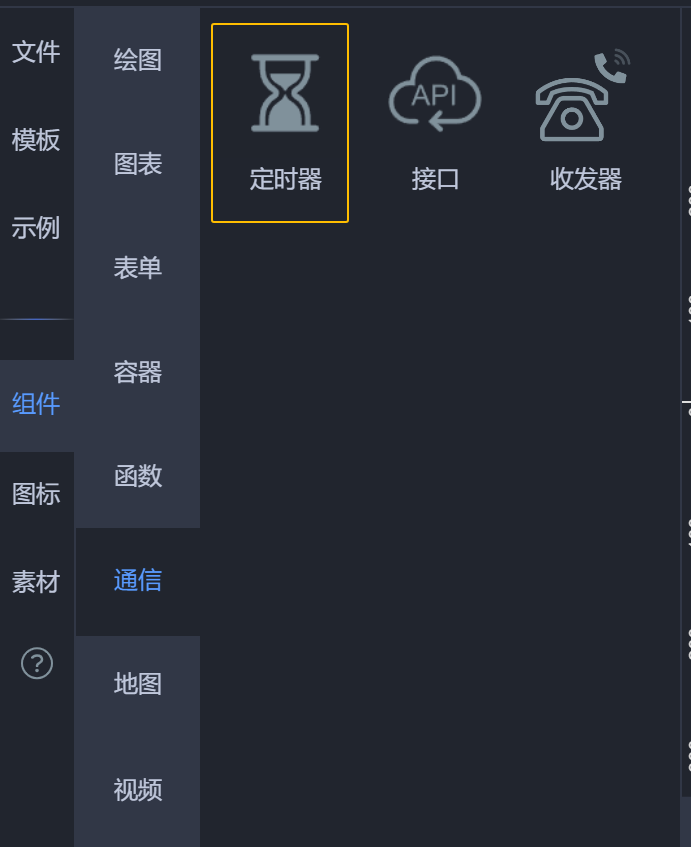Select the 接口 API component
This screenshot has width=691, height=847.
(435, 122)
